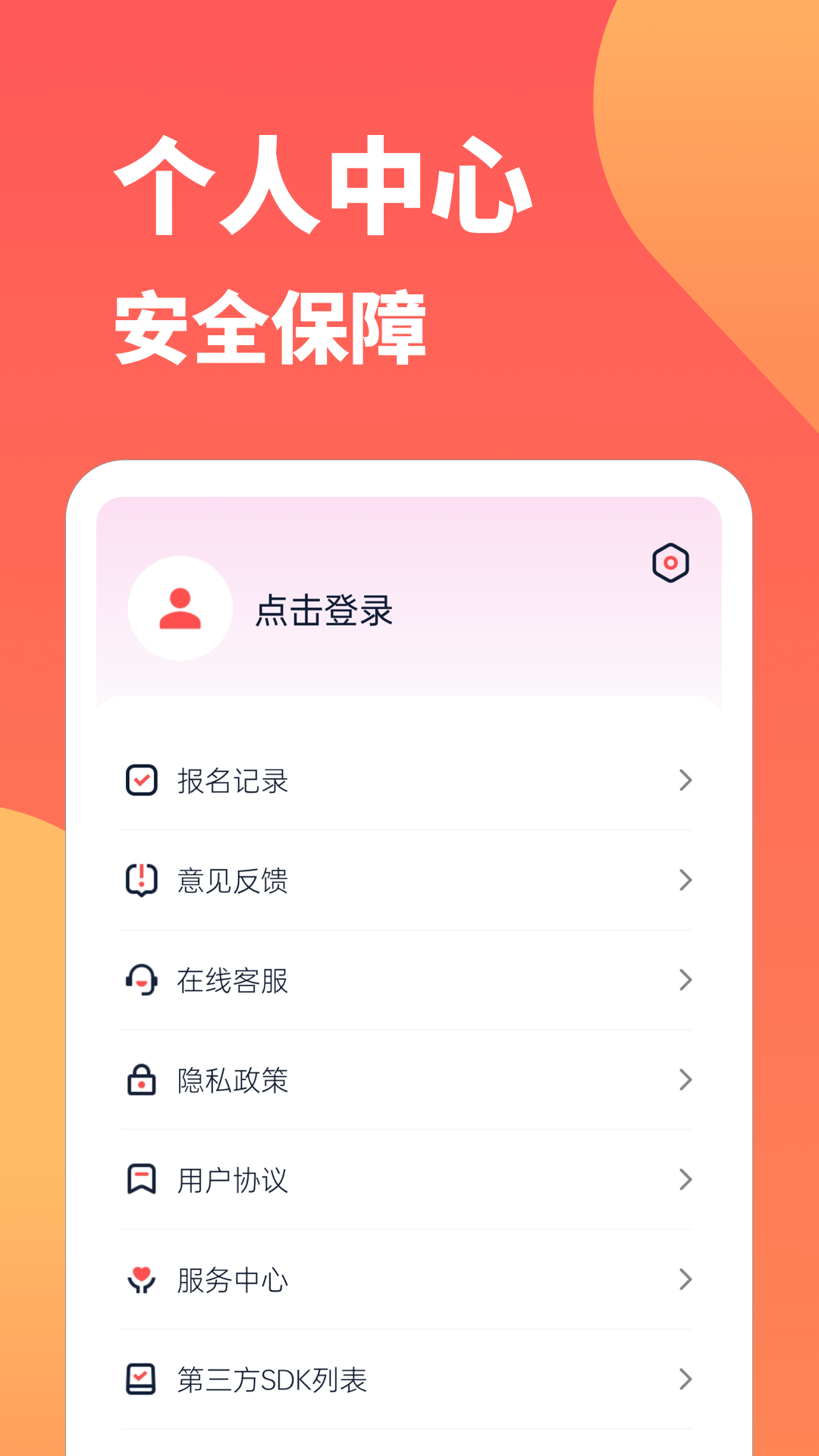The image size is (819, 1456).
Task: Select the 报名记录 checkmark icon
Action: 140,781
